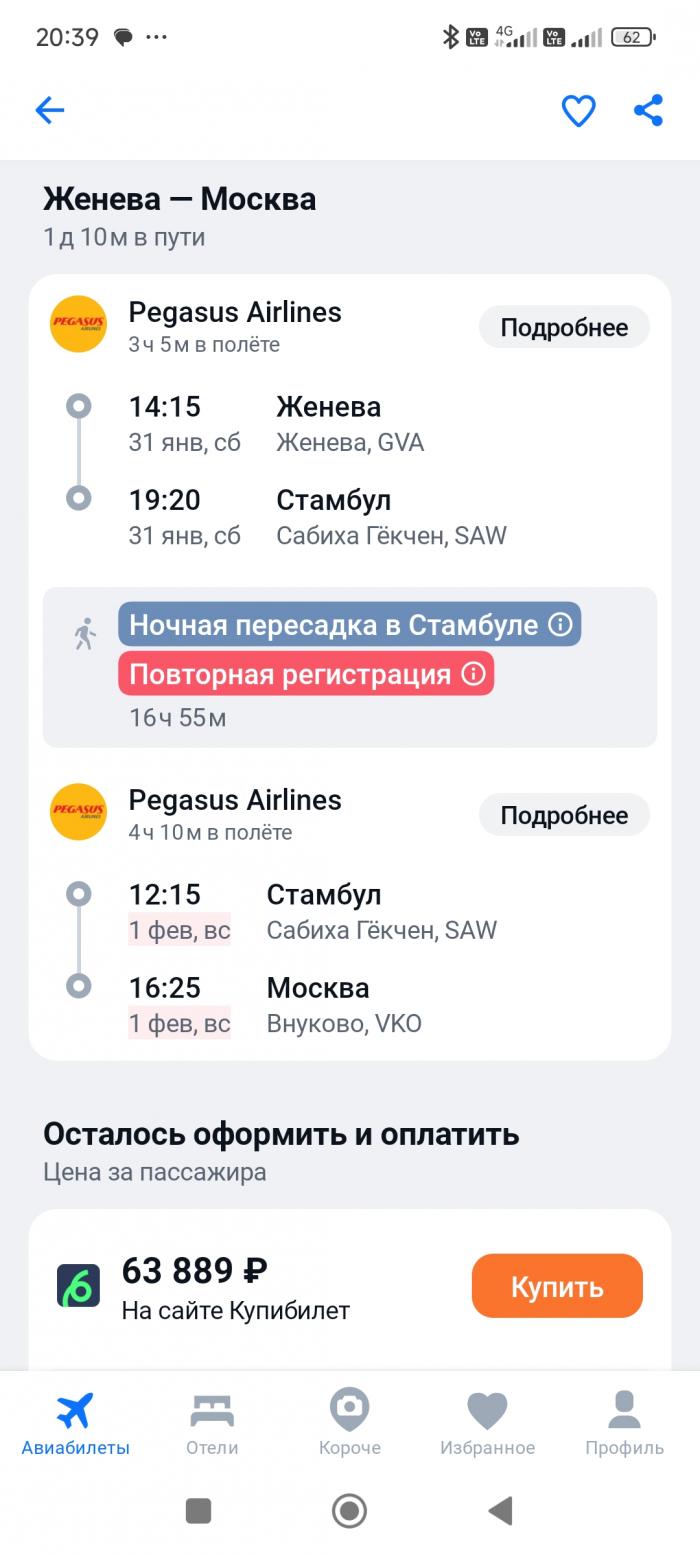
Task: Go to the Избранное tab
Action: pos(487,1424)
